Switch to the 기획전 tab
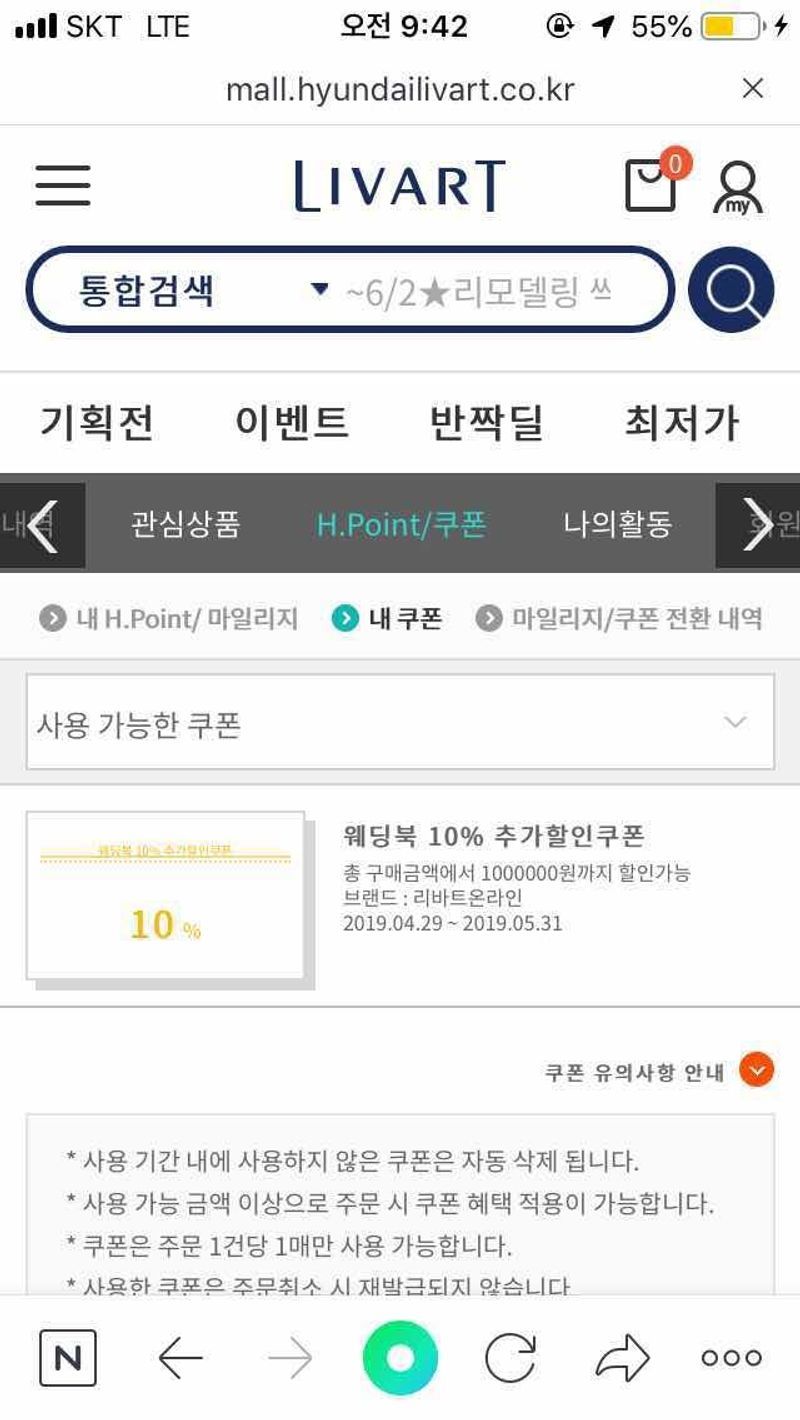The height and width of the screenshot is (1420, 800). (x=97, y=421)
